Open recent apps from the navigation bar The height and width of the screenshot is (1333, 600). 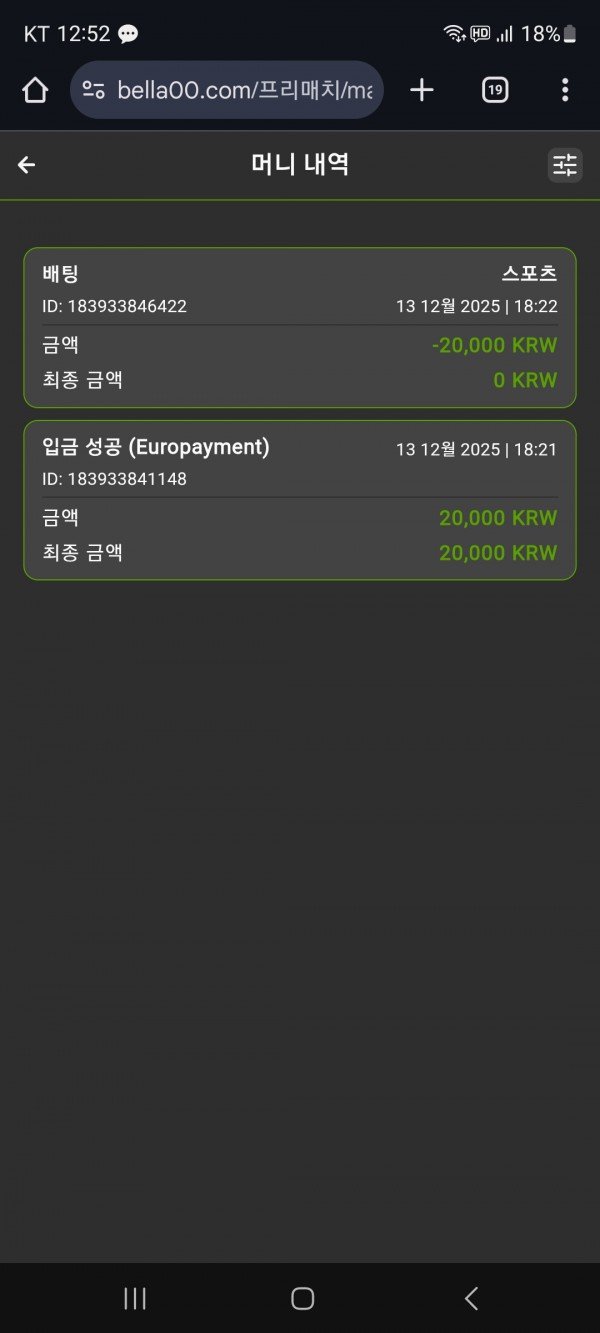135,1298
